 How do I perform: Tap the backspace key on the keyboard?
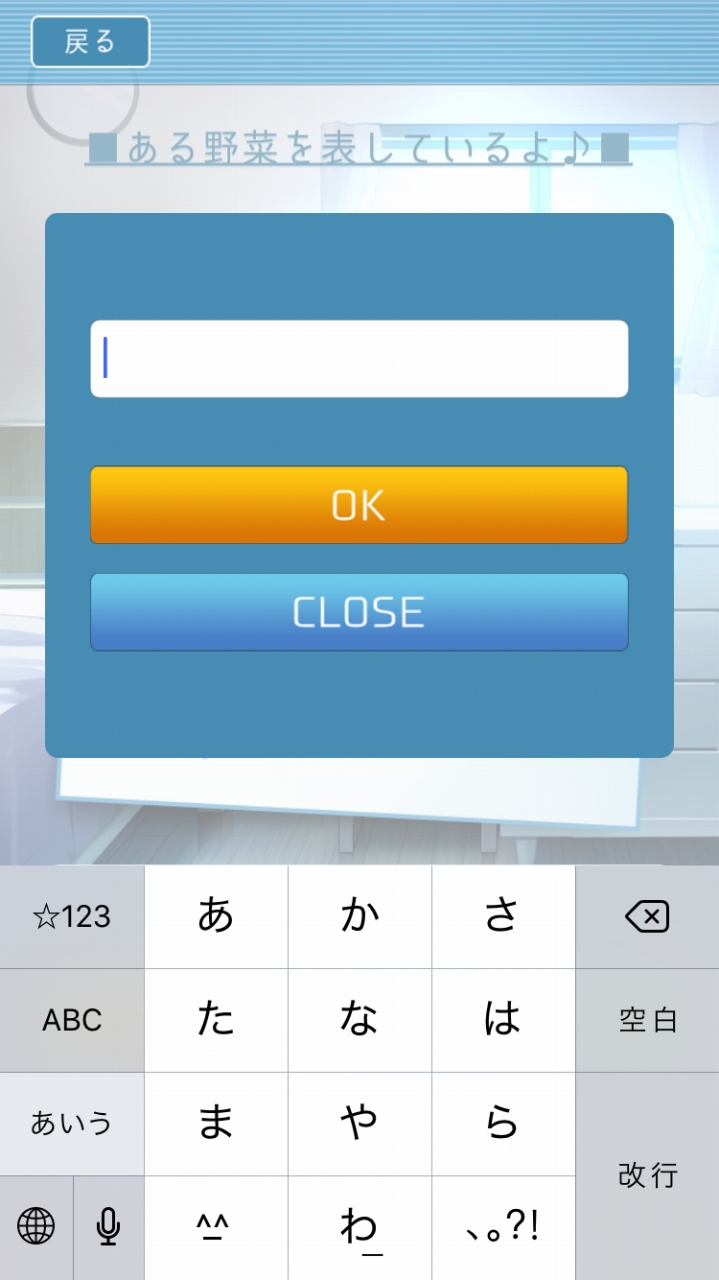click(647, 916)
